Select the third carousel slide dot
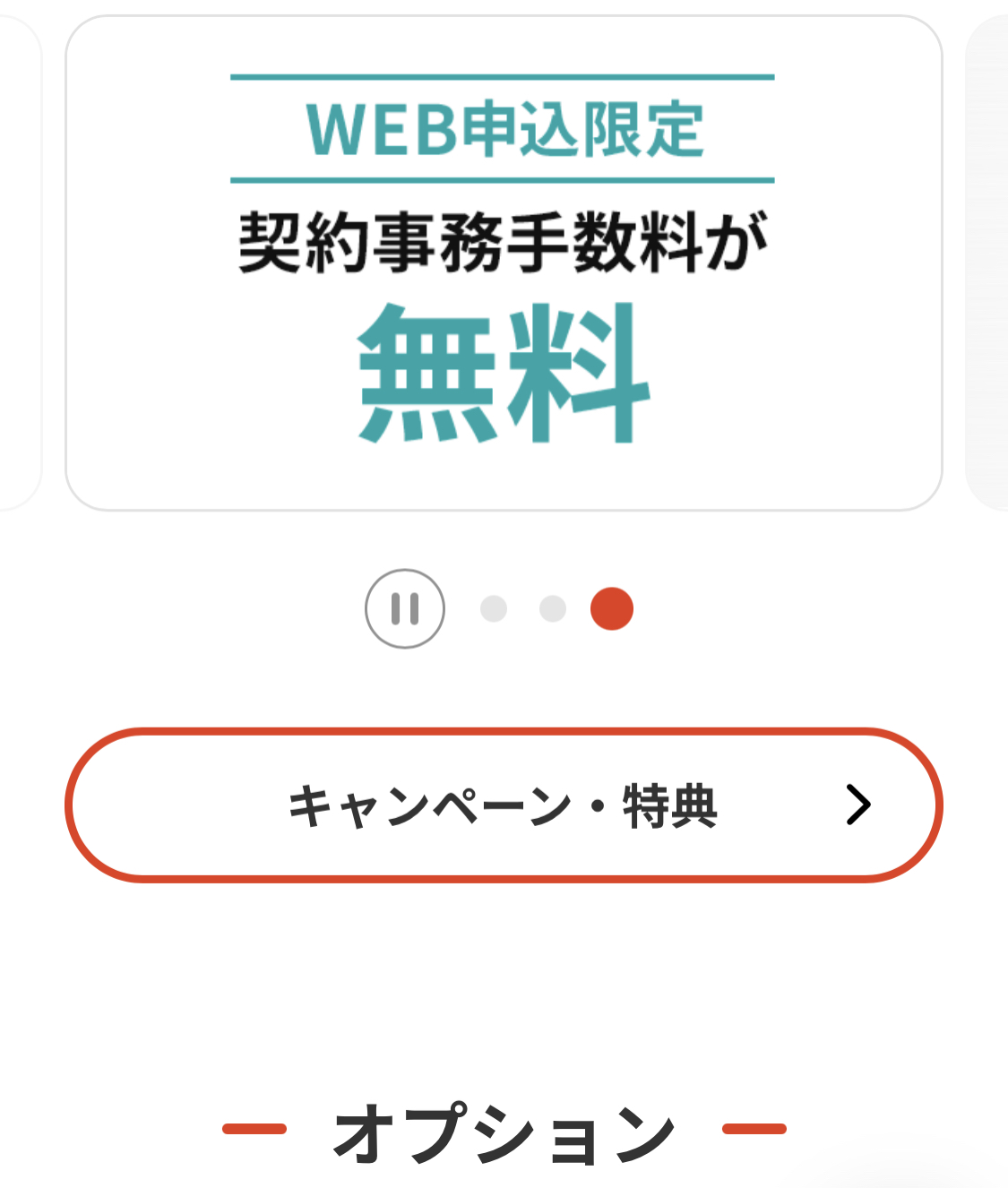The image size is (1008, 1188). (612, 609)
